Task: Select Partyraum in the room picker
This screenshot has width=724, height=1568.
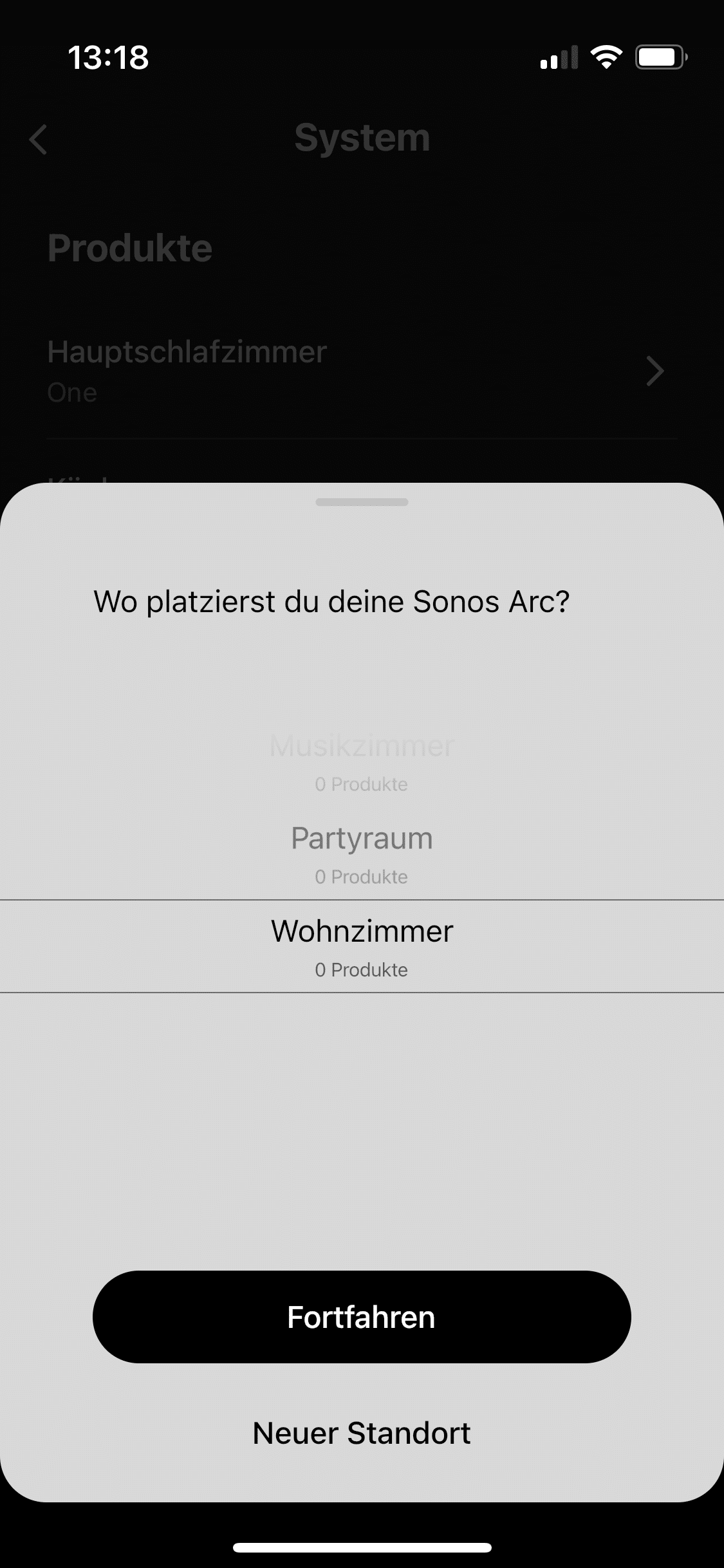Action: click(362, 854)
